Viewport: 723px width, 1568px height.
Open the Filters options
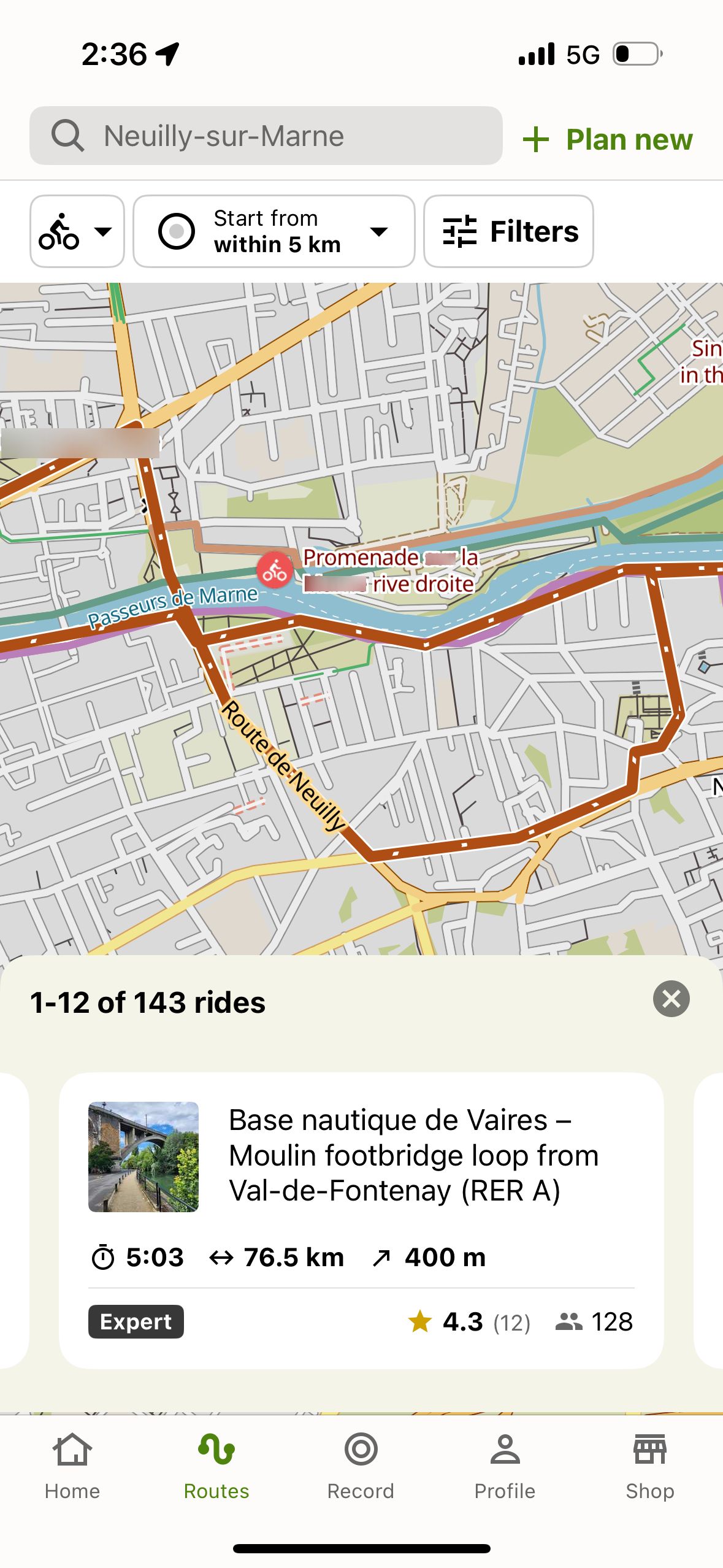click(x=508, y=231)
